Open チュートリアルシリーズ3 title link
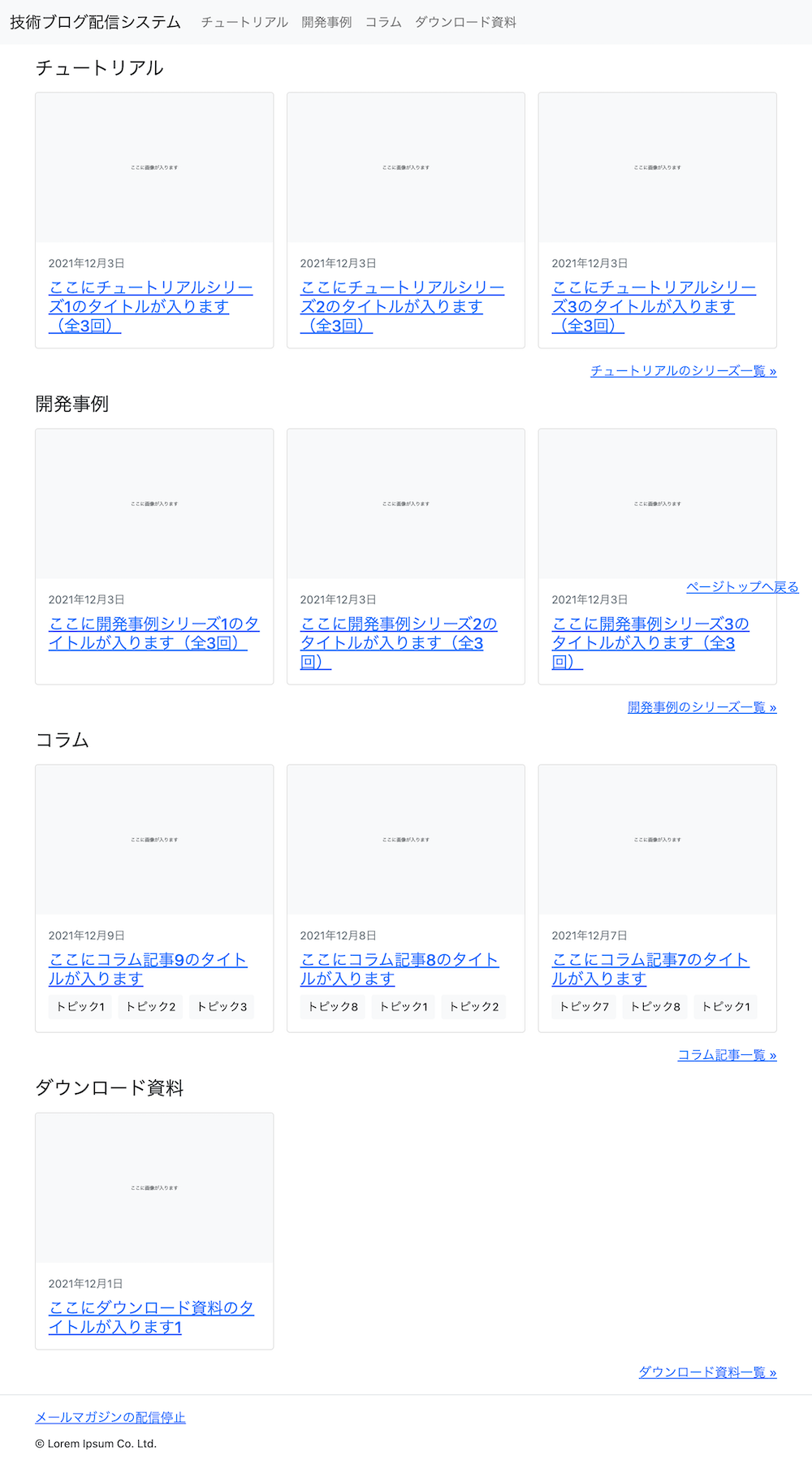The height and width of the screenshot is (1465, 812). tap(654, 307)
